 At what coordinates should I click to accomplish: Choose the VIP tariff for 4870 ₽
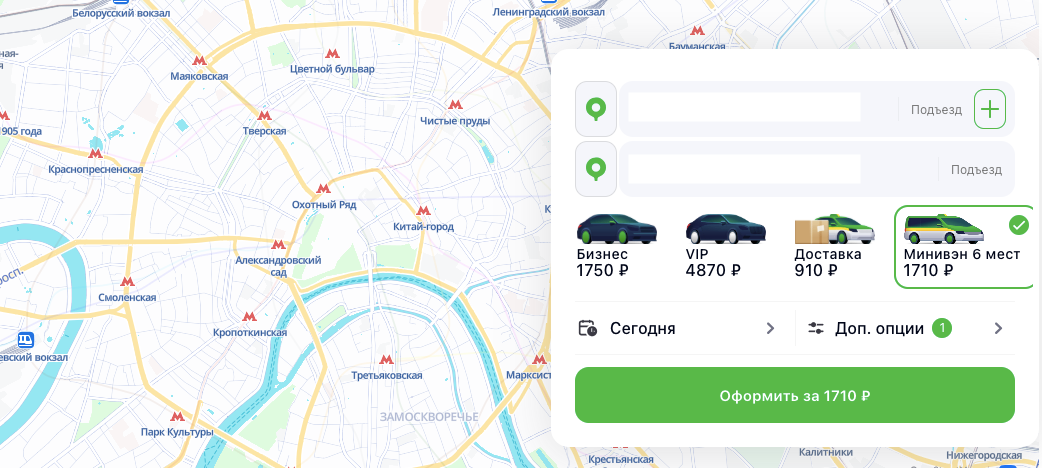725,245
